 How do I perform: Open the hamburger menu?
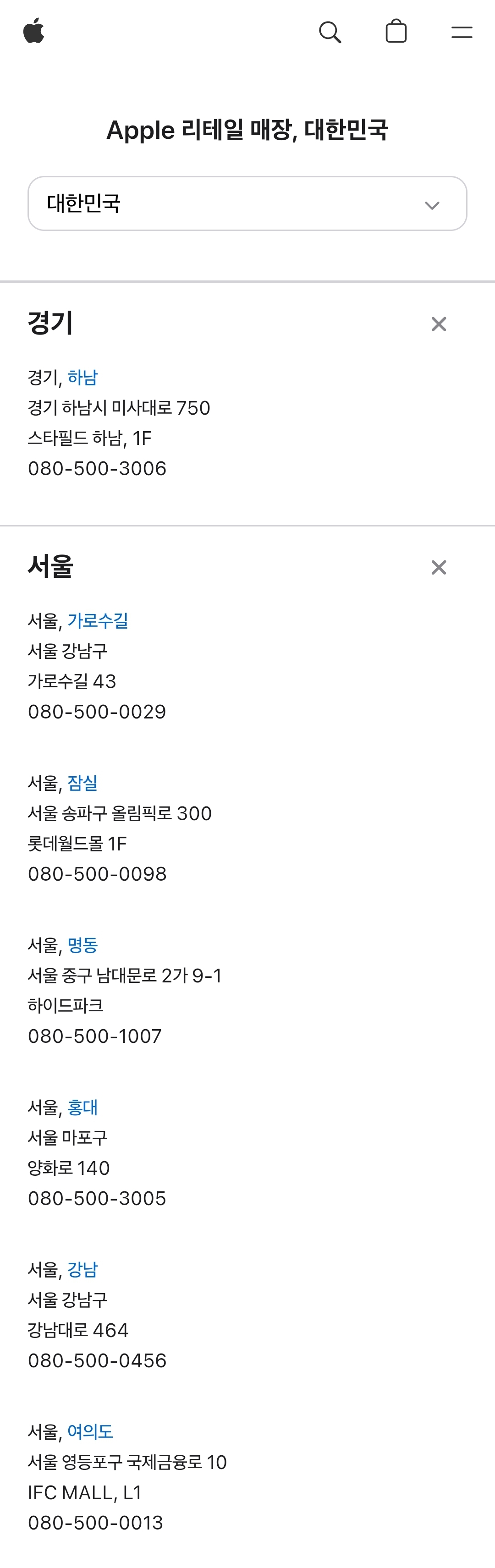pos(462,32)
